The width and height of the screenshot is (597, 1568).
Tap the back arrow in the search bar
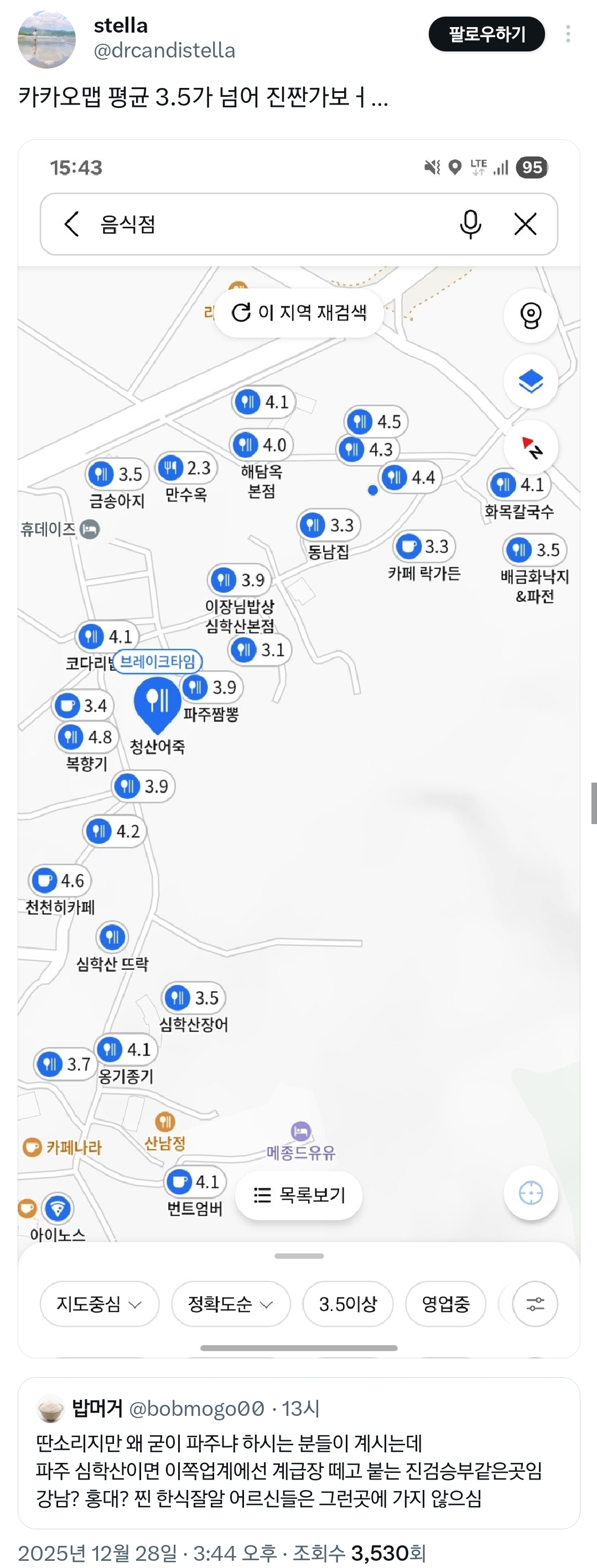point(71,224)
